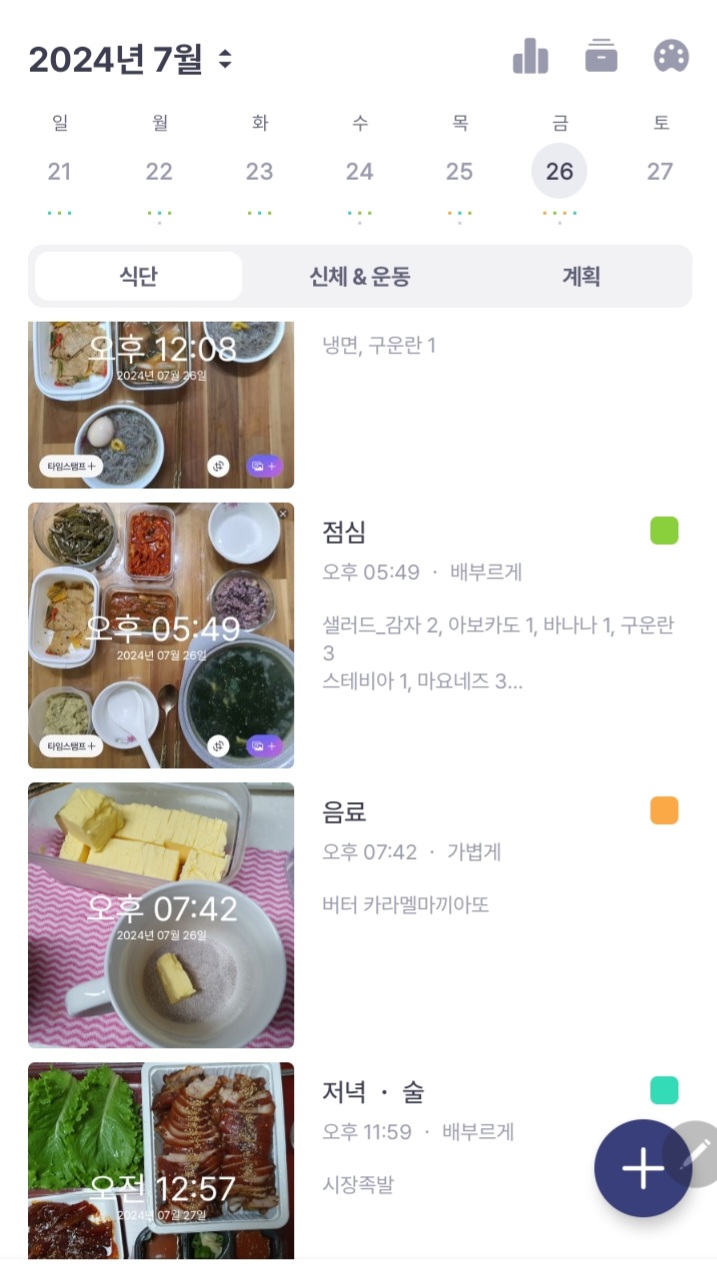Image resolution: width=717 pixels, height=1273 pixels.
Task: Tap 타임스탬프 + on the 오후 05:49 photo
Action: 71,746
